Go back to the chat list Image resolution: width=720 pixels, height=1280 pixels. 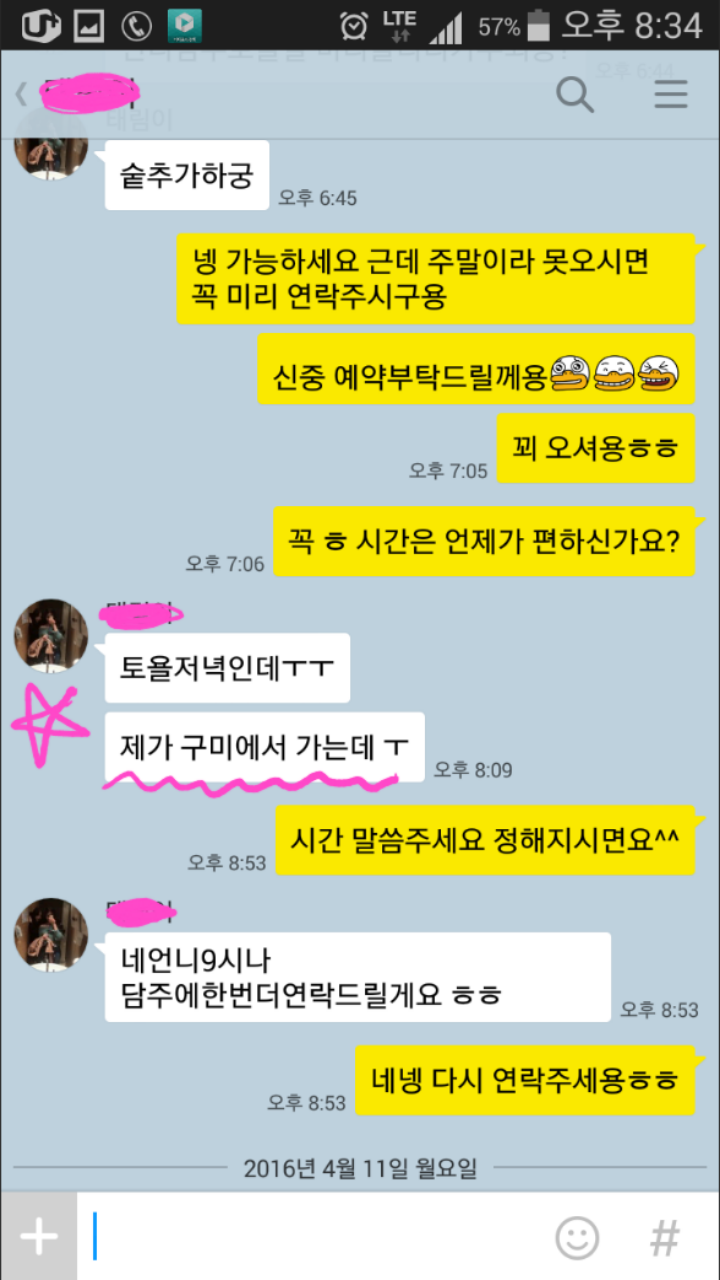click(22, 95)
